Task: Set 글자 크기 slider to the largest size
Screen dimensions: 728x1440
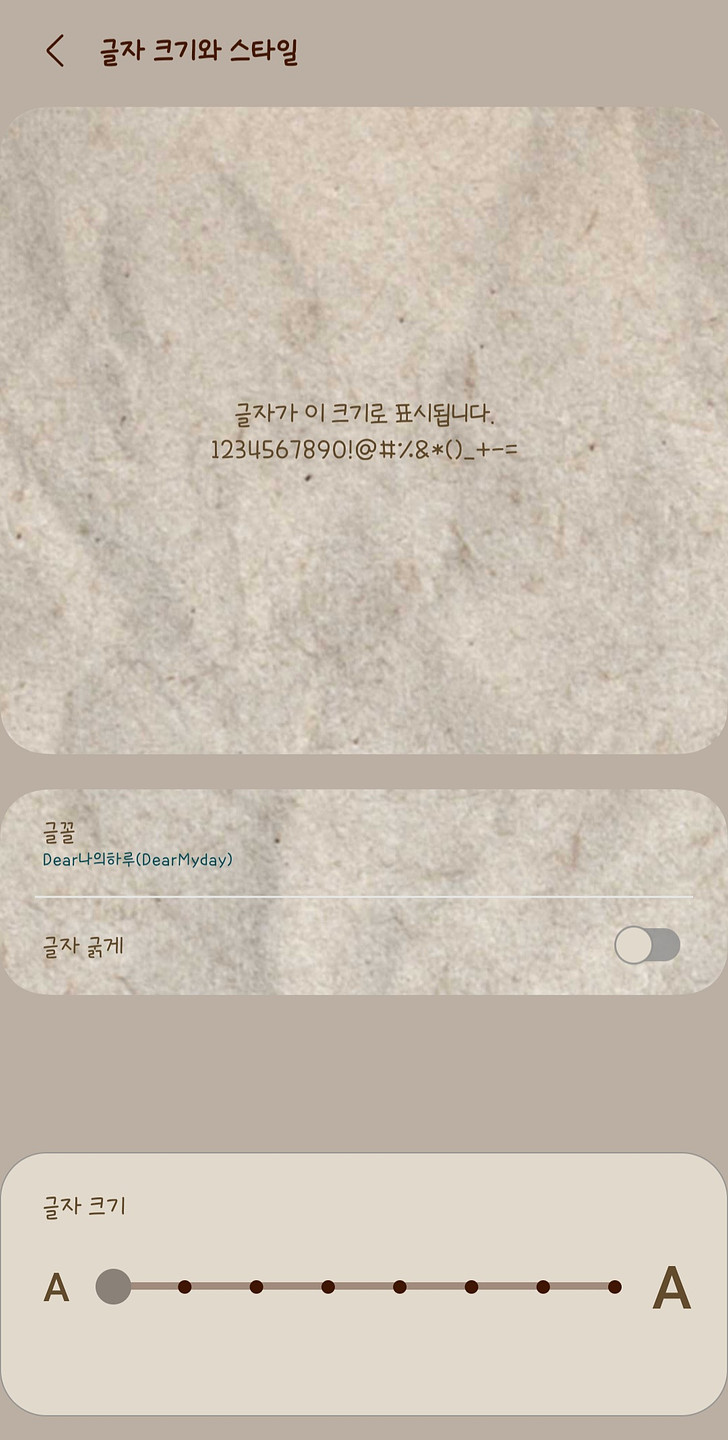Action: (x=614, y=1287)
